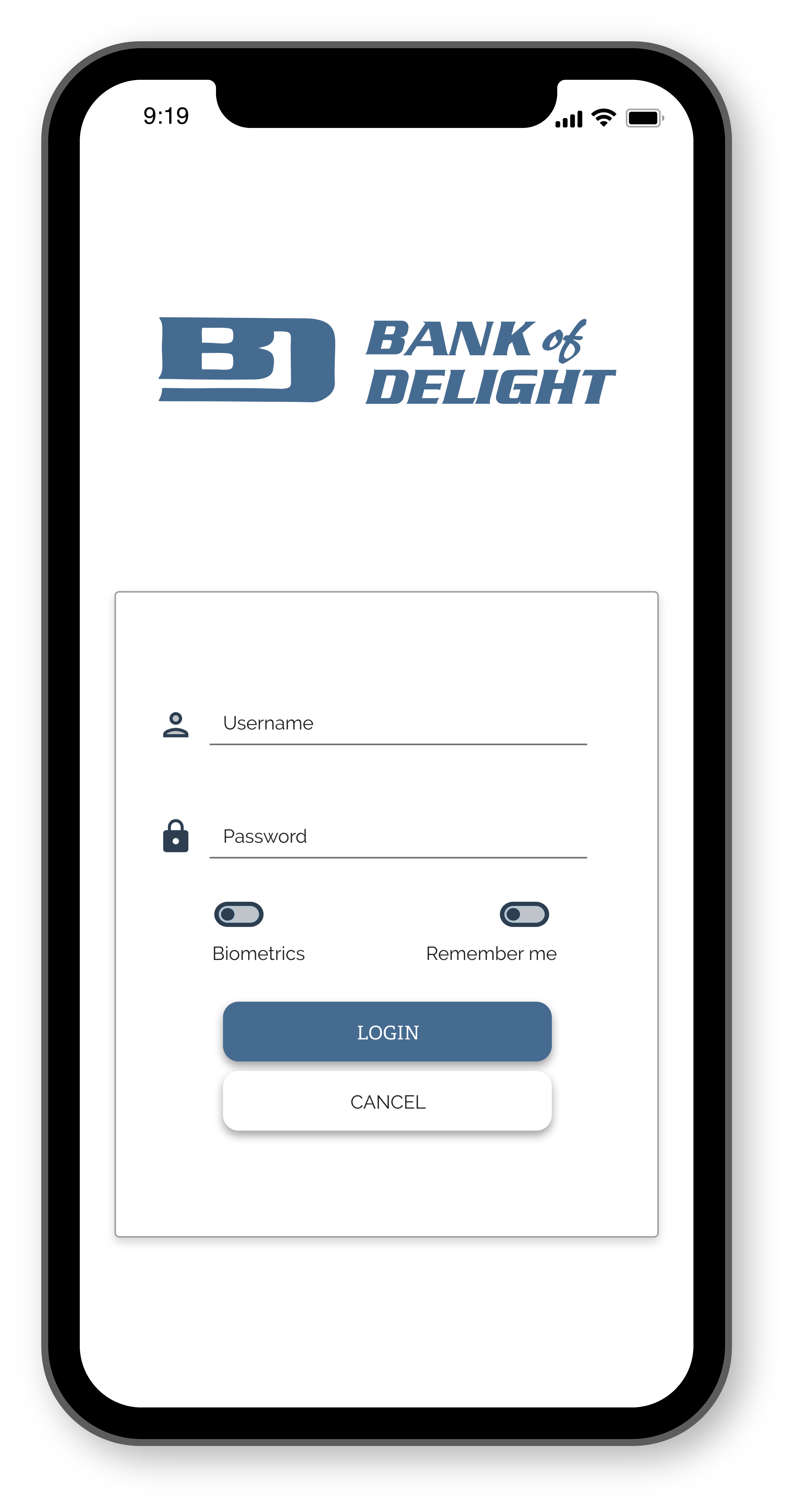
Task: Enable the Biometrics switch
Action: 238,914
